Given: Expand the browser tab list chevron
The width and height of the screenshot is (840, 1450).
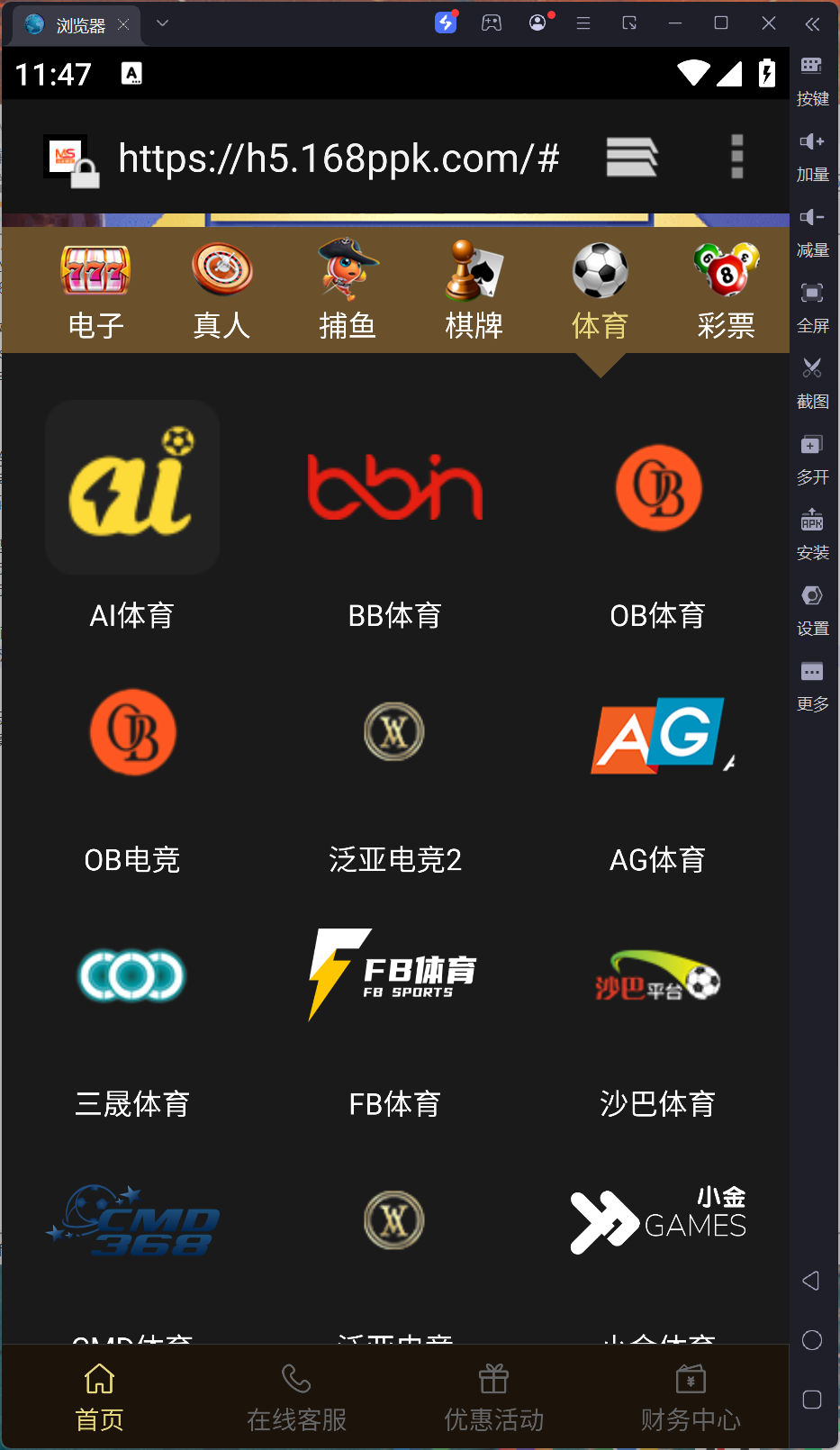Looking at the screenshot, I should pyautogui.click(x=162, y=23).
